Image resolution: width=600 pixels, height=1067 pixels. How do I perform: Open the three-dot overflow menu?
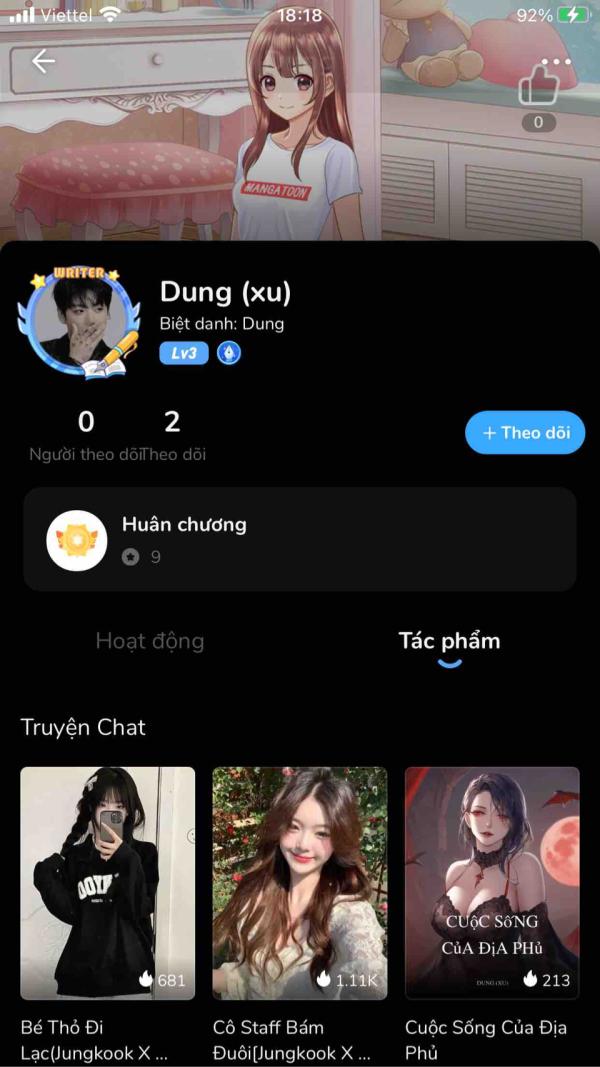556,62
